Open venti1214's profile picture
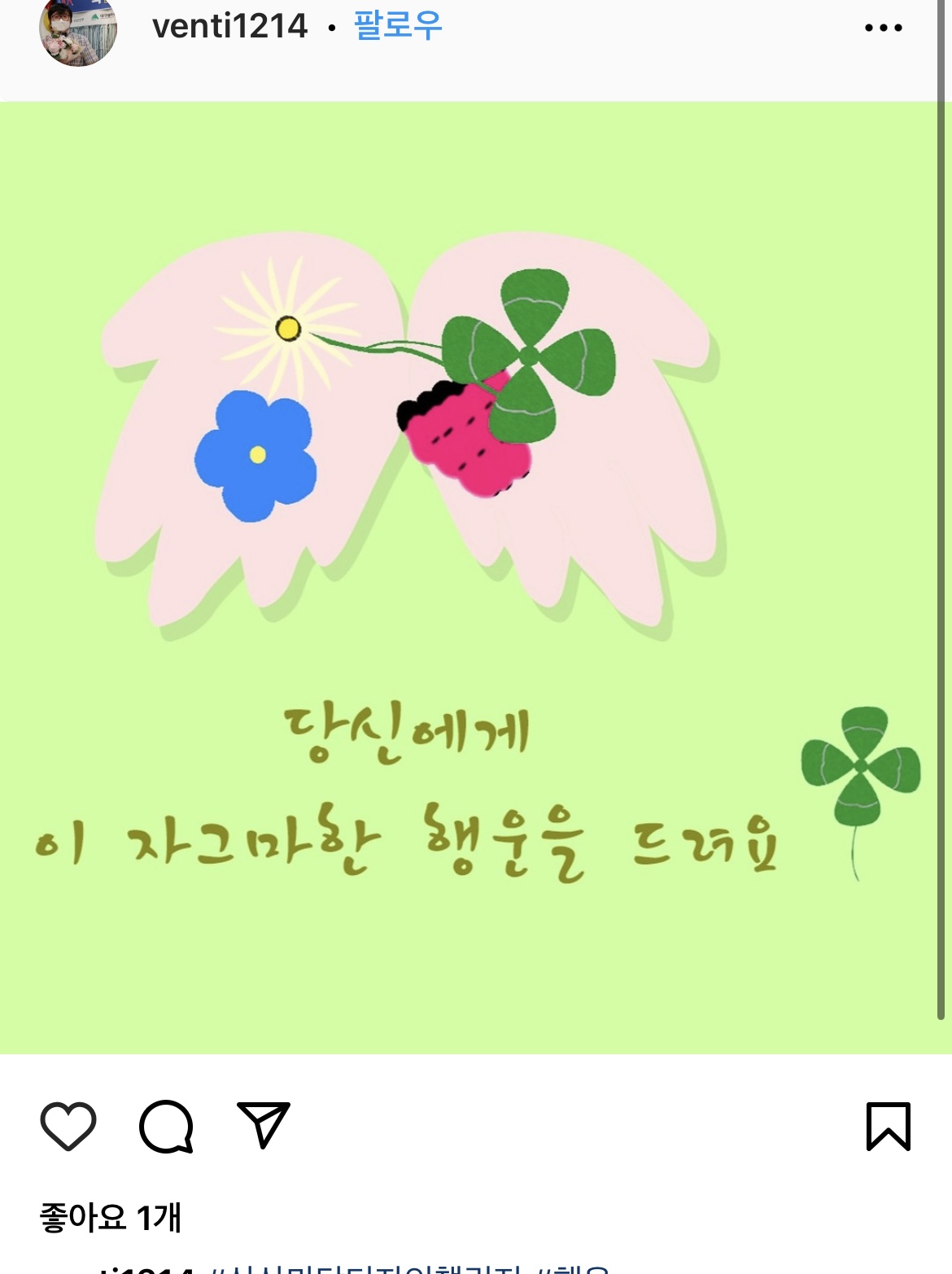This screenshot has width=952, height=1274. pyautogui.click(x=78, y=30)
